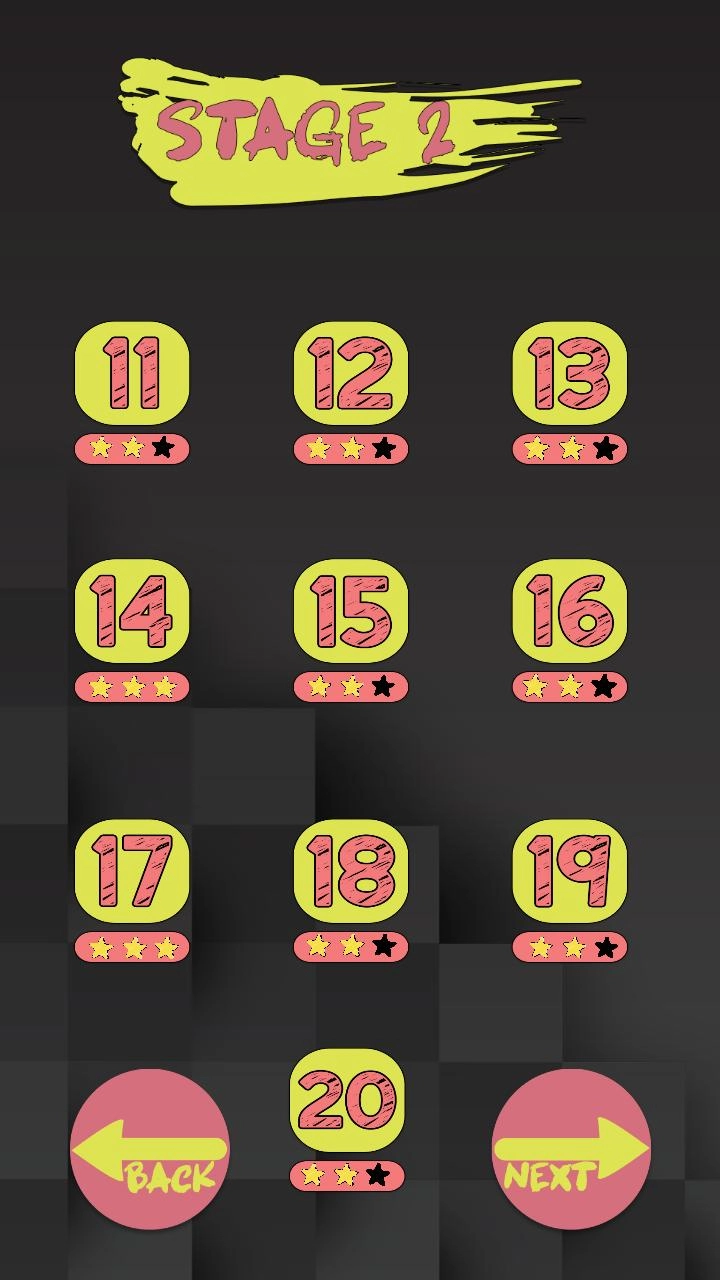Go back with the Back arrow

coord(150,1150)
